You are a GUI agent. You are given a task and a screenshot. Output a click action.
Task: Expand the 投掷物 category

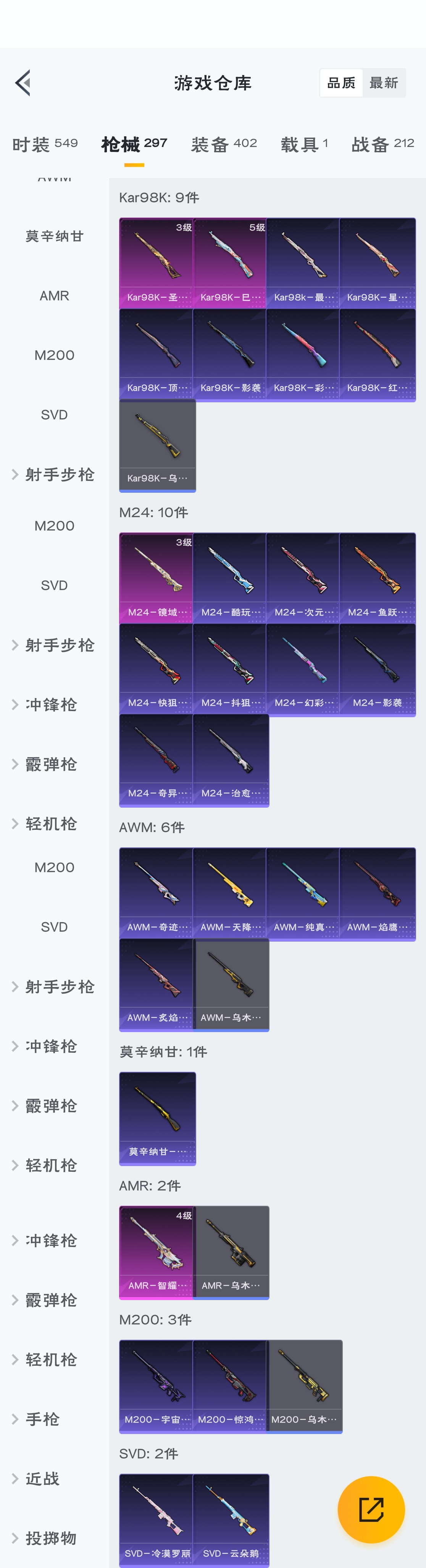coord(50,1538)
